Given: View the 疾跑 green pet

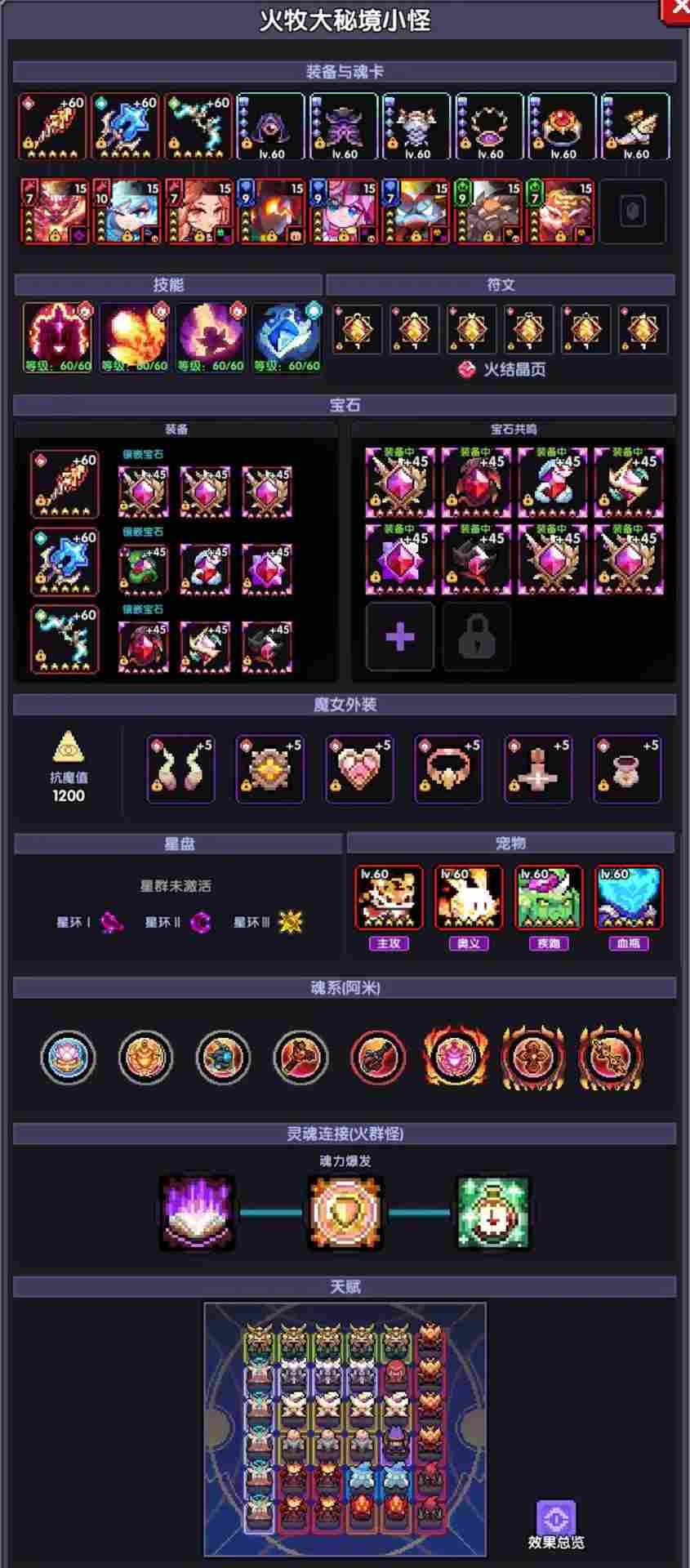Looking at the screenshot, I should pyautogui.click(x=549, y=898).
